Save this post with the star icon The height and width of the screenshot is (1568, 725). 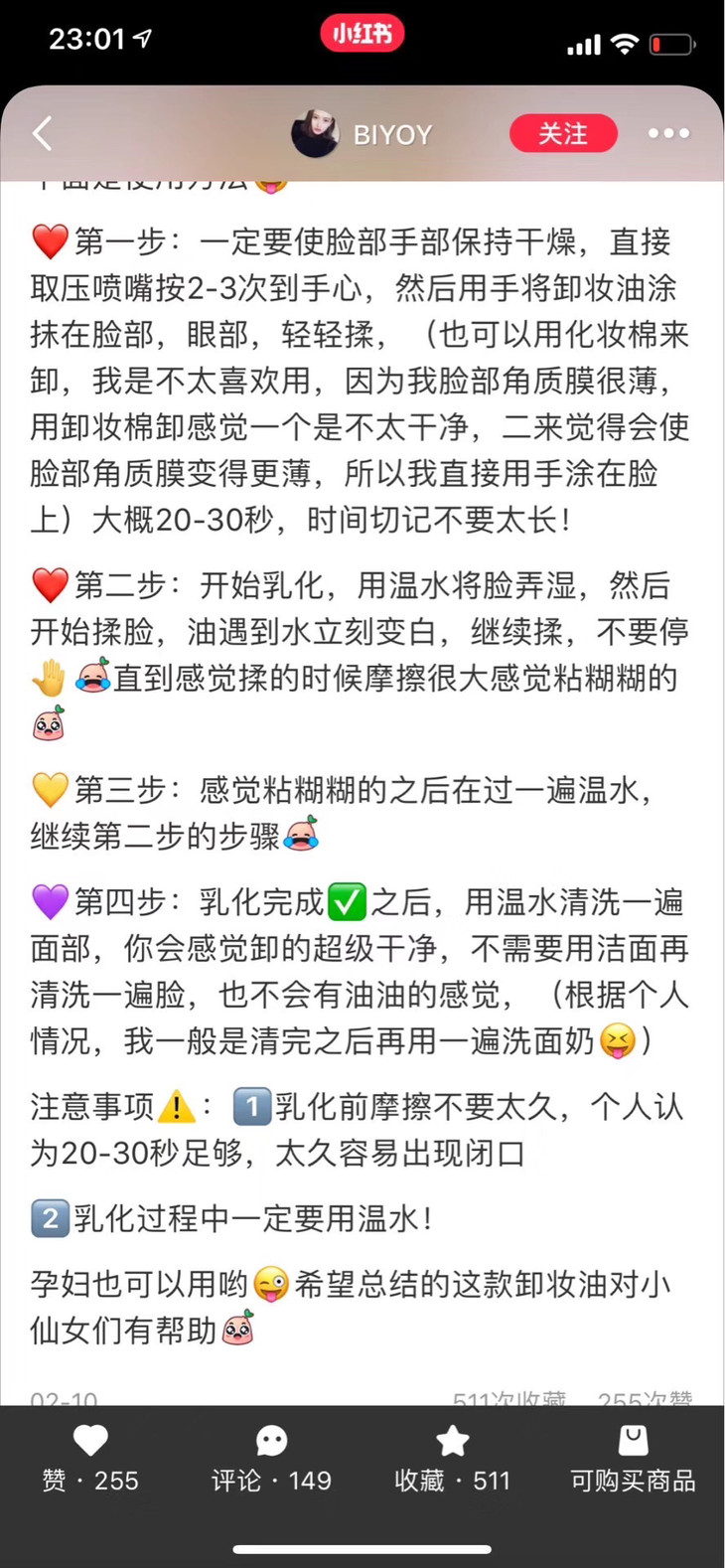(x=453, y=1440)
